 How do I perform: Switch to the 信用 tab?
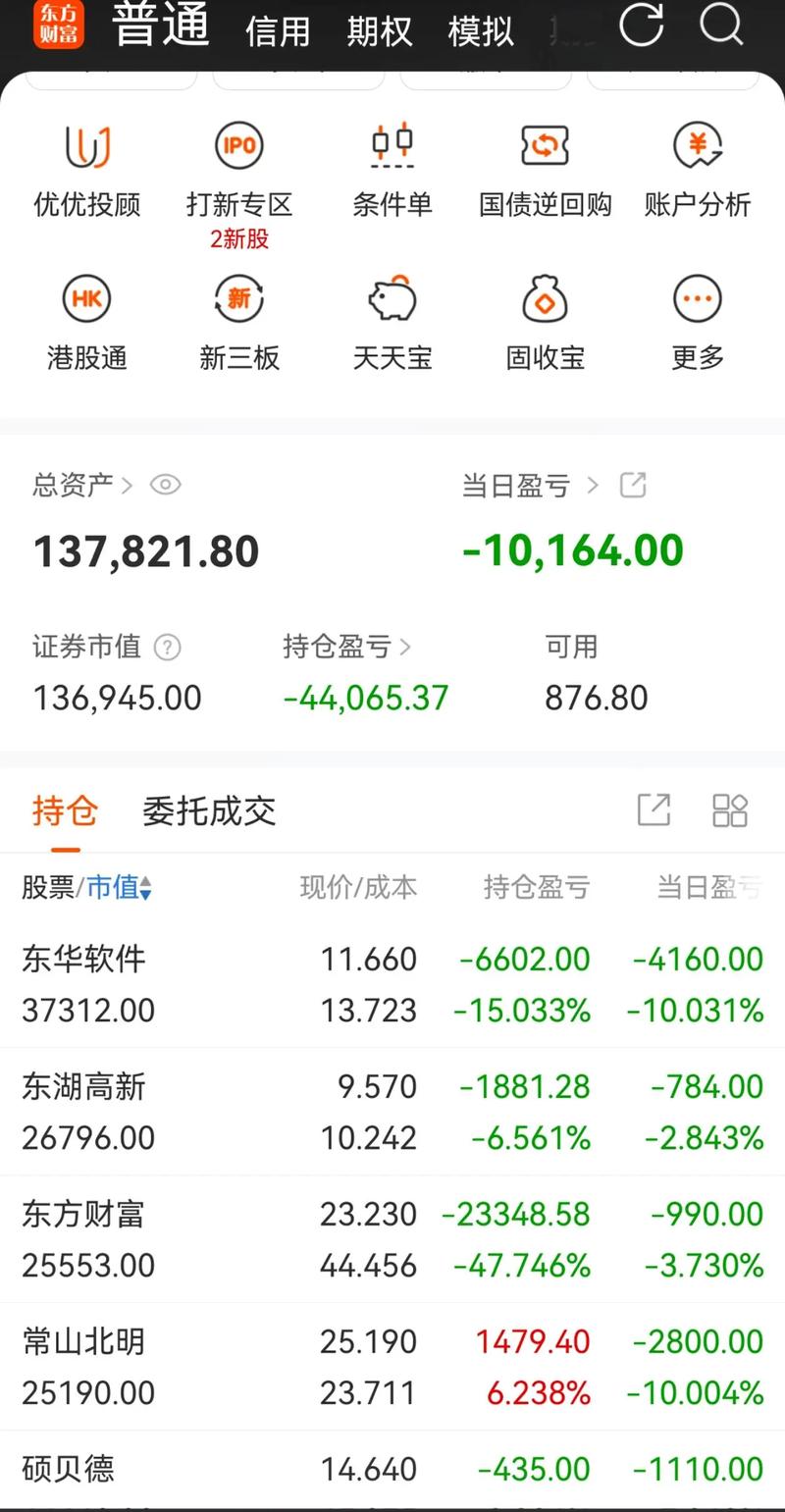point(278,30)
